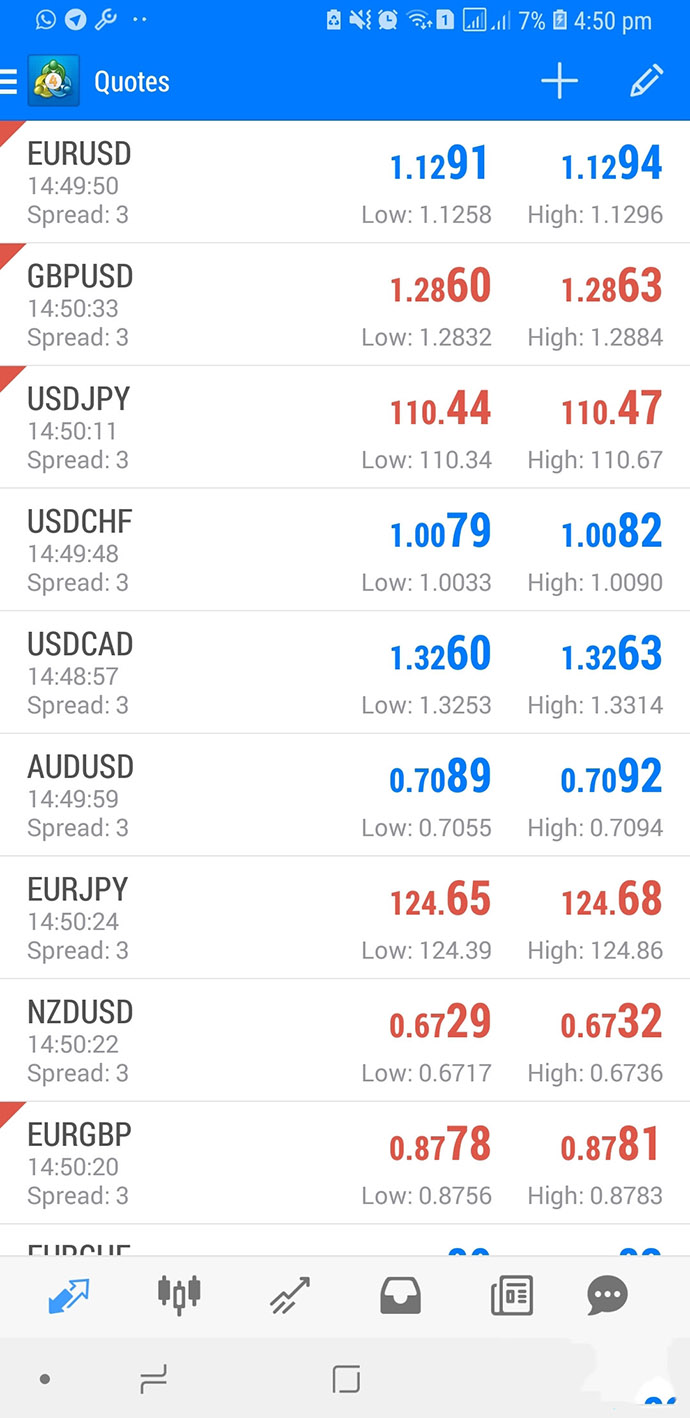The height and width of the screenshot is (1418, 690).
Task: Select the EURJPY quote row
Action: (345, 919)
